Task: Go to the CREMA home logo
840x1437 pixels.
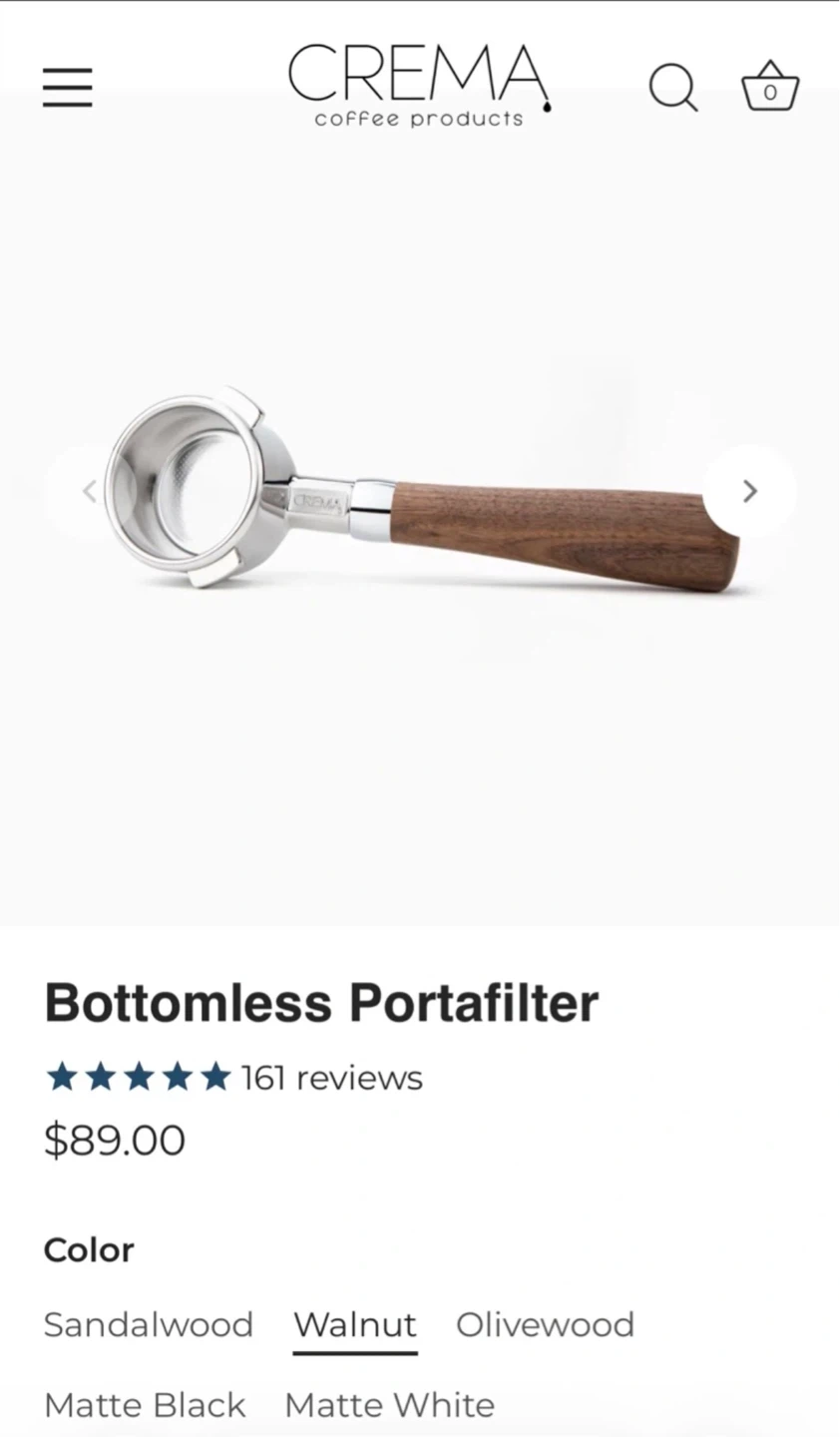Action: click(419, 86)
